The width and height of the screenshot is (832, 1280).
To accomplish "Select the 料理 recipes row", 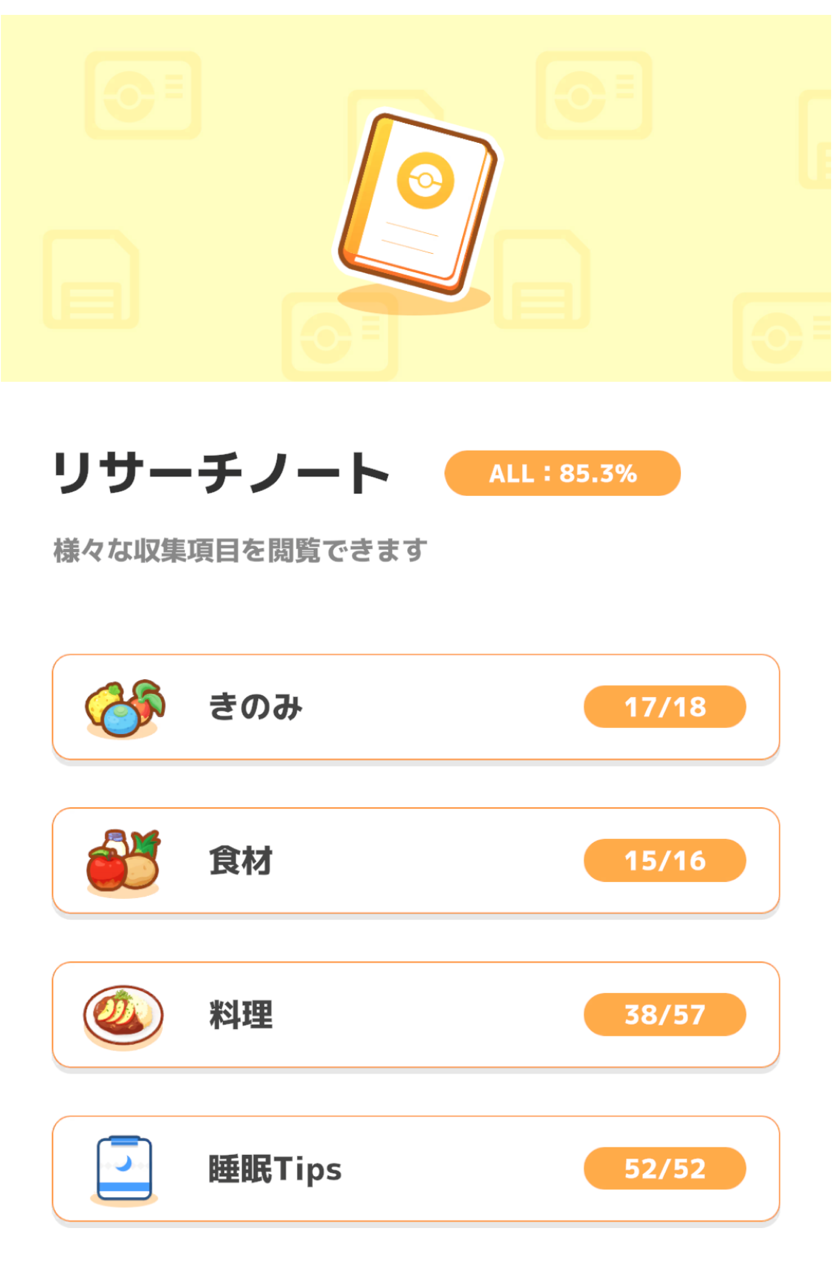I will tap(415, 1014).
